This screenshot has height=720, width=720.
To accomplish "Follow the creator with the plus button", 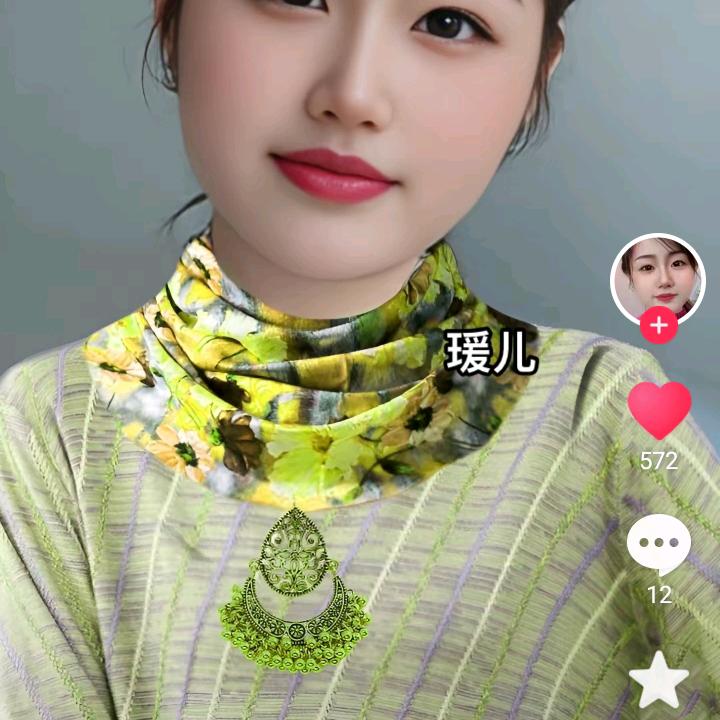I will (x=658, y=326).
